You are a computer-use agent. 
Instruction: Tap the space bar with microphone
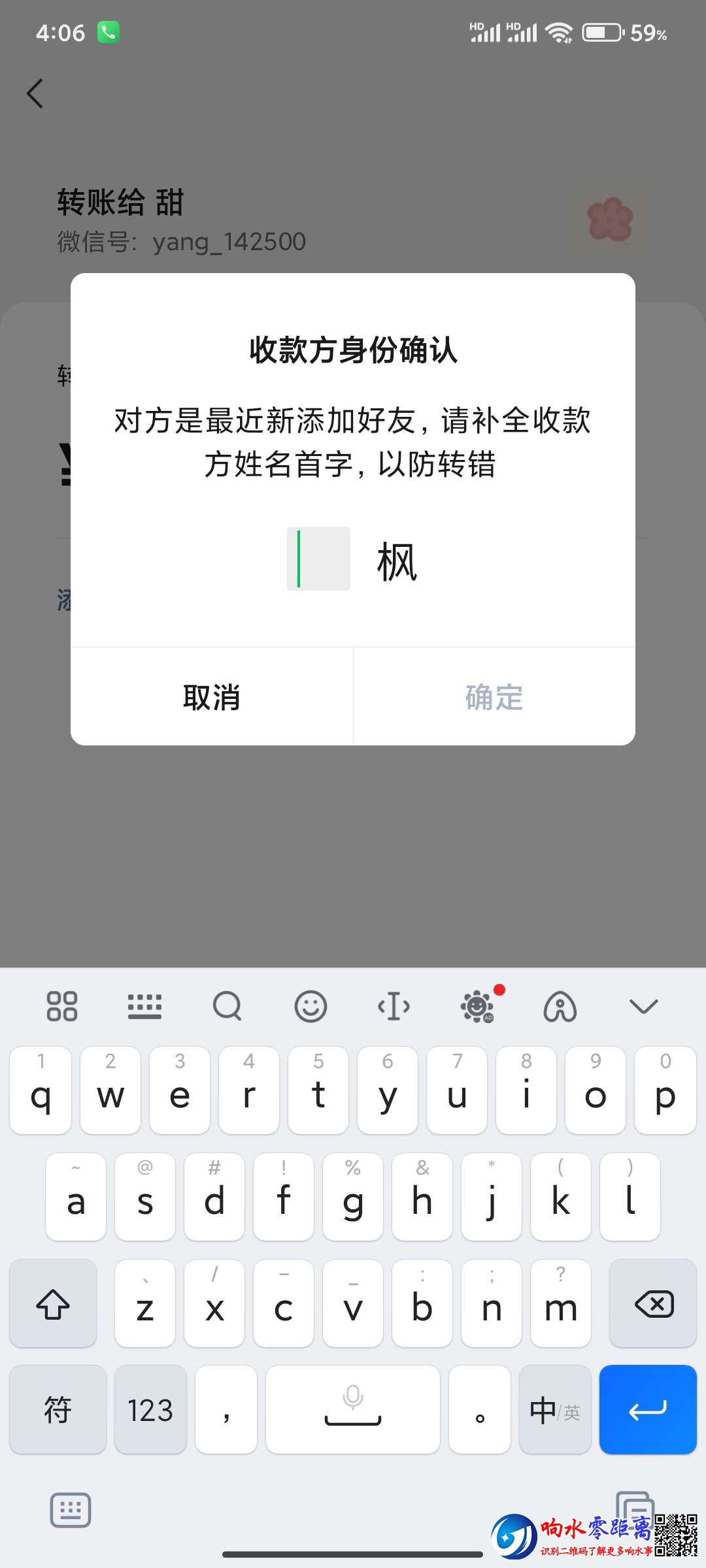(x=353, y=1410)
